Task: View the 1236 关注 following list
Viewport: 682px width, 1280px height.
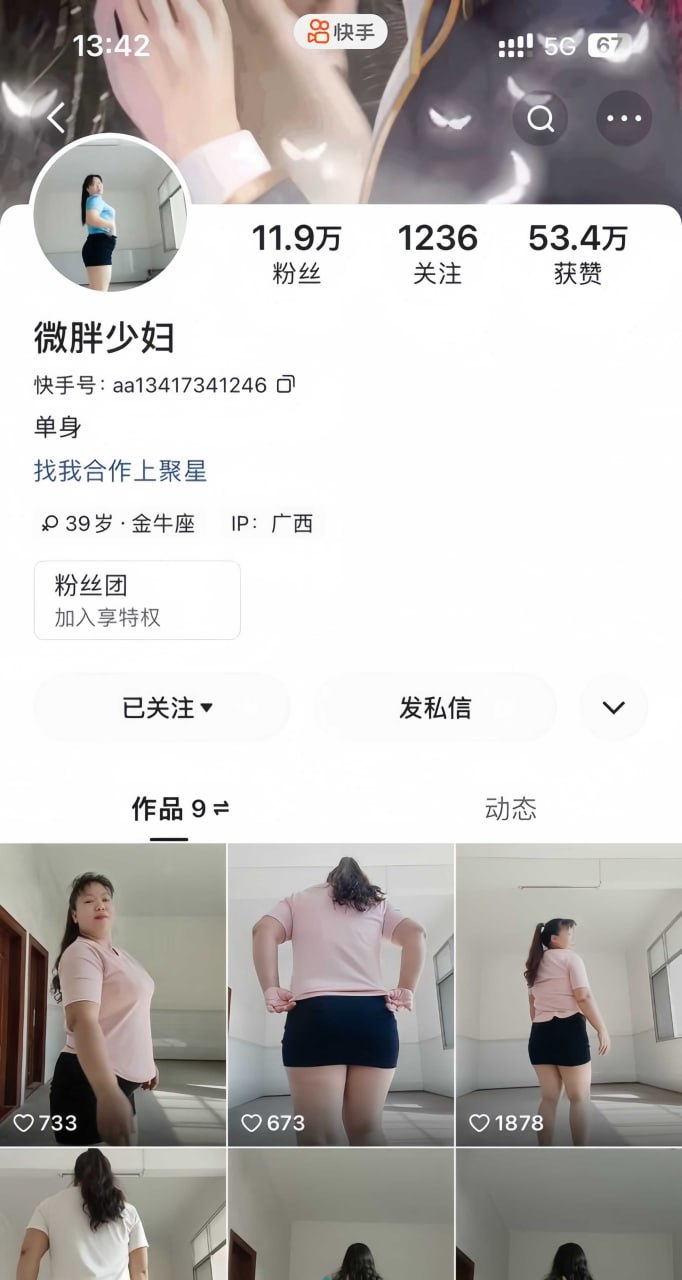Action: (437, 253)
